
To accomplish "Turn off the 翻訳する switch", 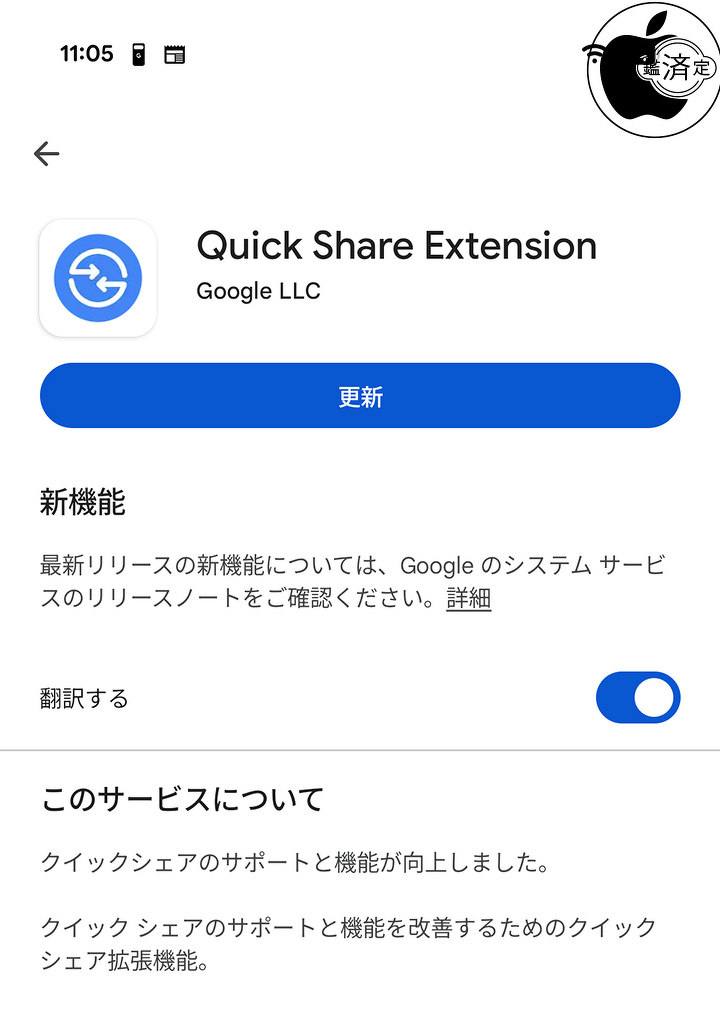I will click(x=638, y=698).
